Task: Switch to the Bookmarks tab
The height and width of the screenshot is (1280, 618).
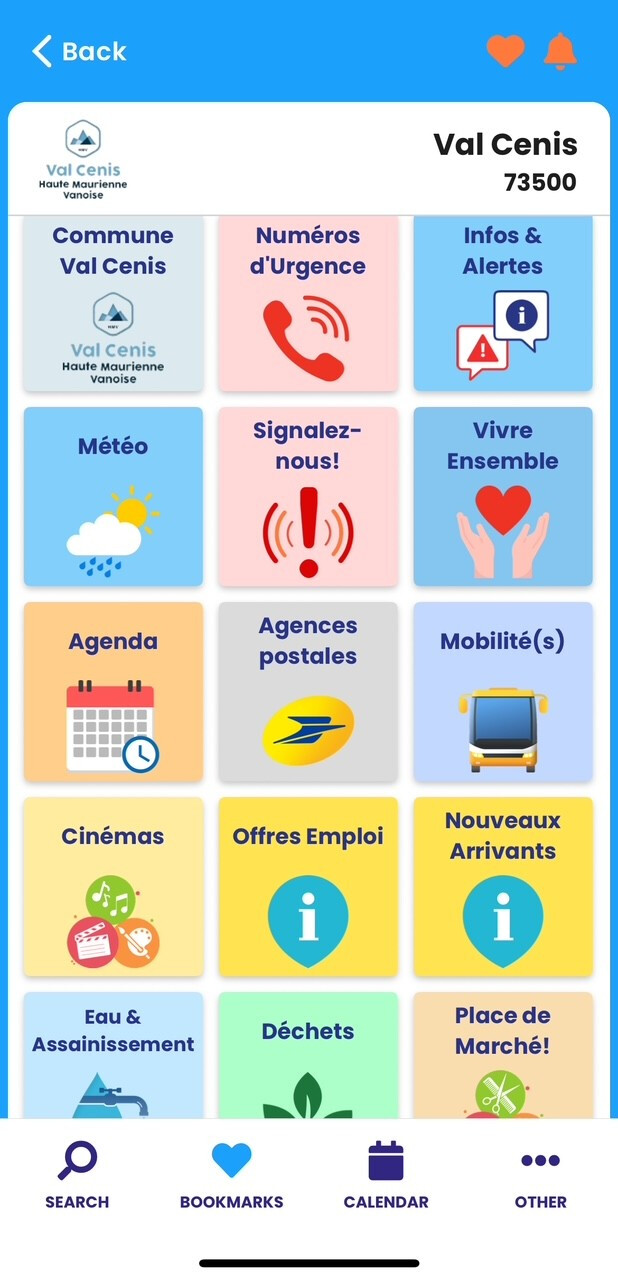Action: click(x=231, y=1176)
